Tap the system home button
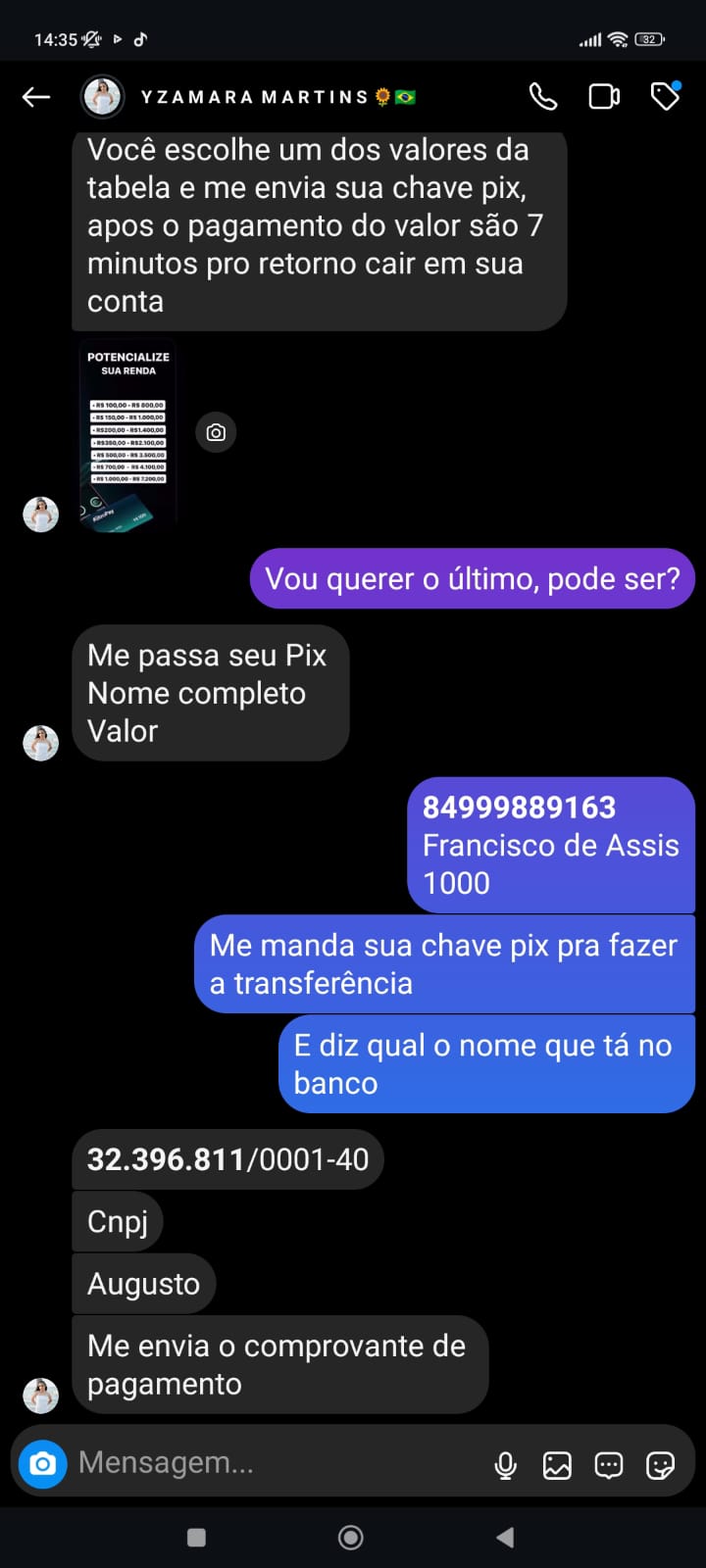 (x=350, y=1538)
